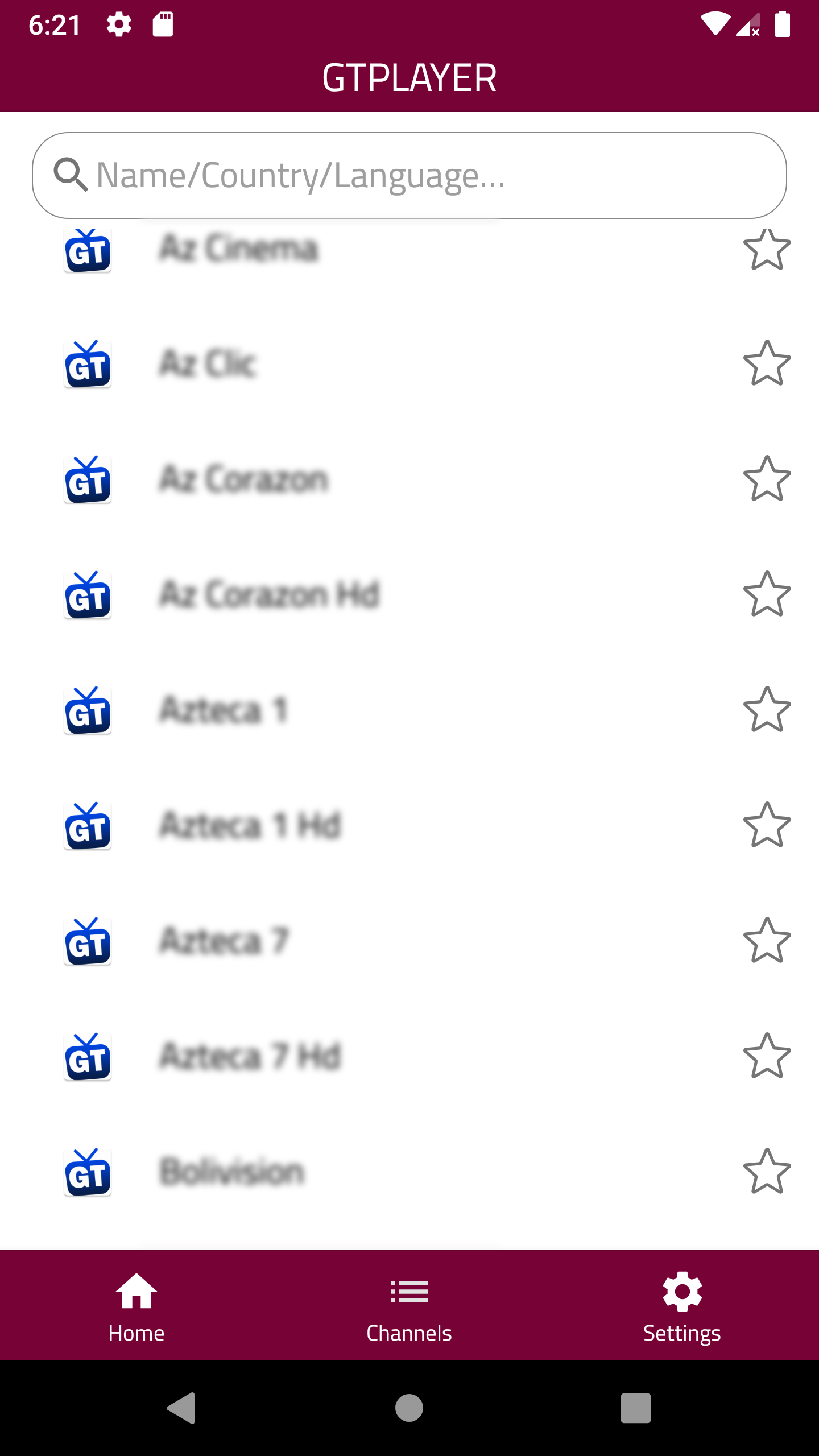Select the Azteca 1 channel entry
Image resolution: width=819 pixels, height=1456 pixels.
click(x=341, y=711)
